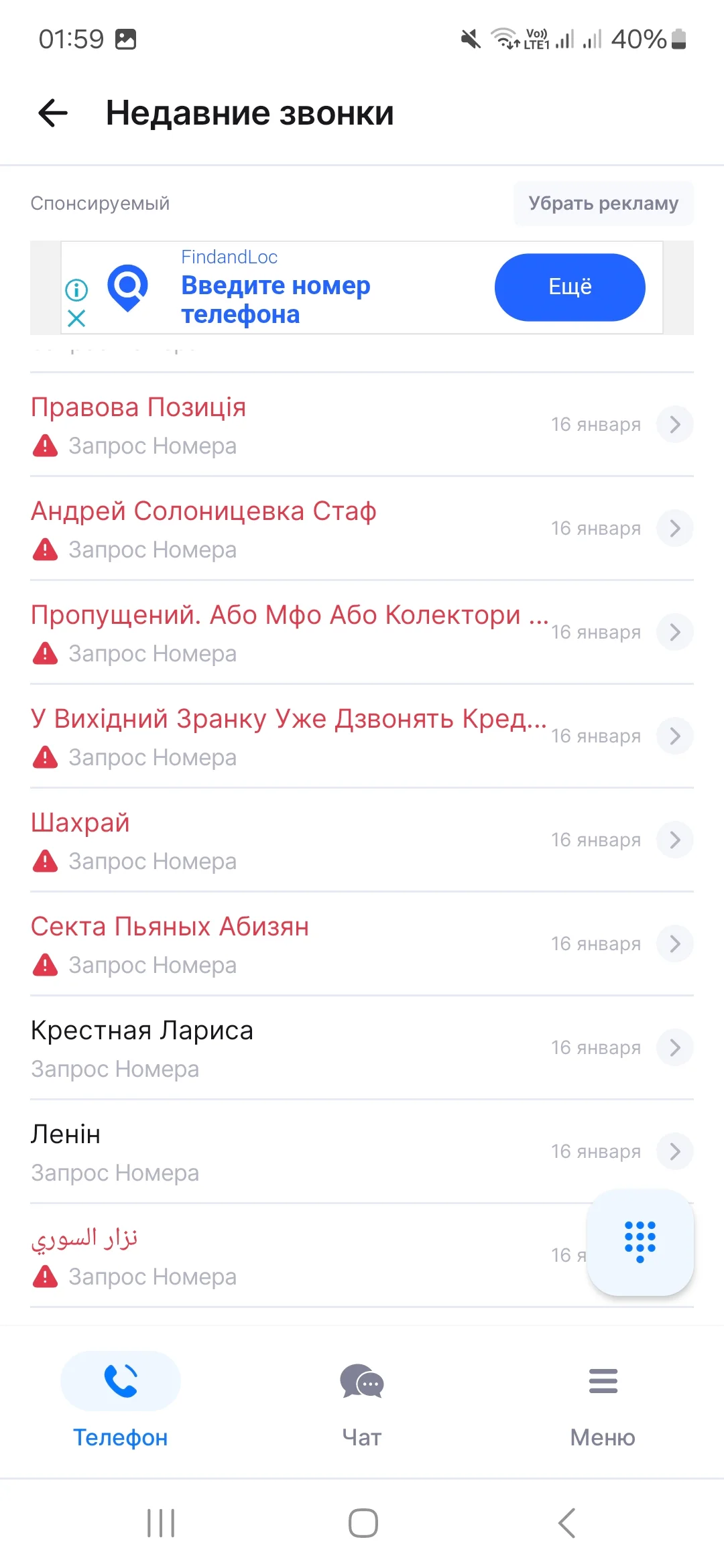Tap the chevron next to Ленін
The height and width of the screenshot is (1568, 724).
pos(675,1151)
